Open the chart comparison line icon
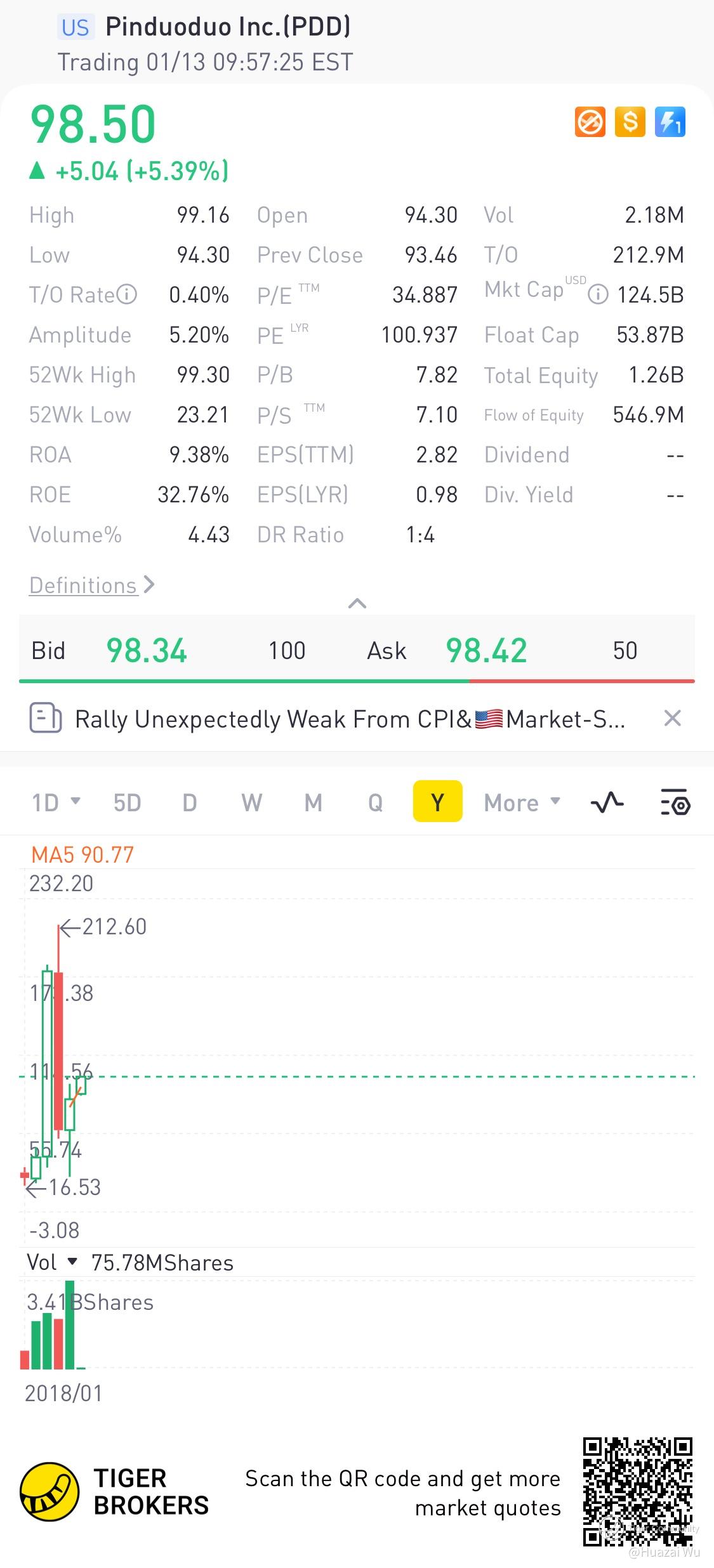Screen dimensions: 714x1568 tap(607, 802)
